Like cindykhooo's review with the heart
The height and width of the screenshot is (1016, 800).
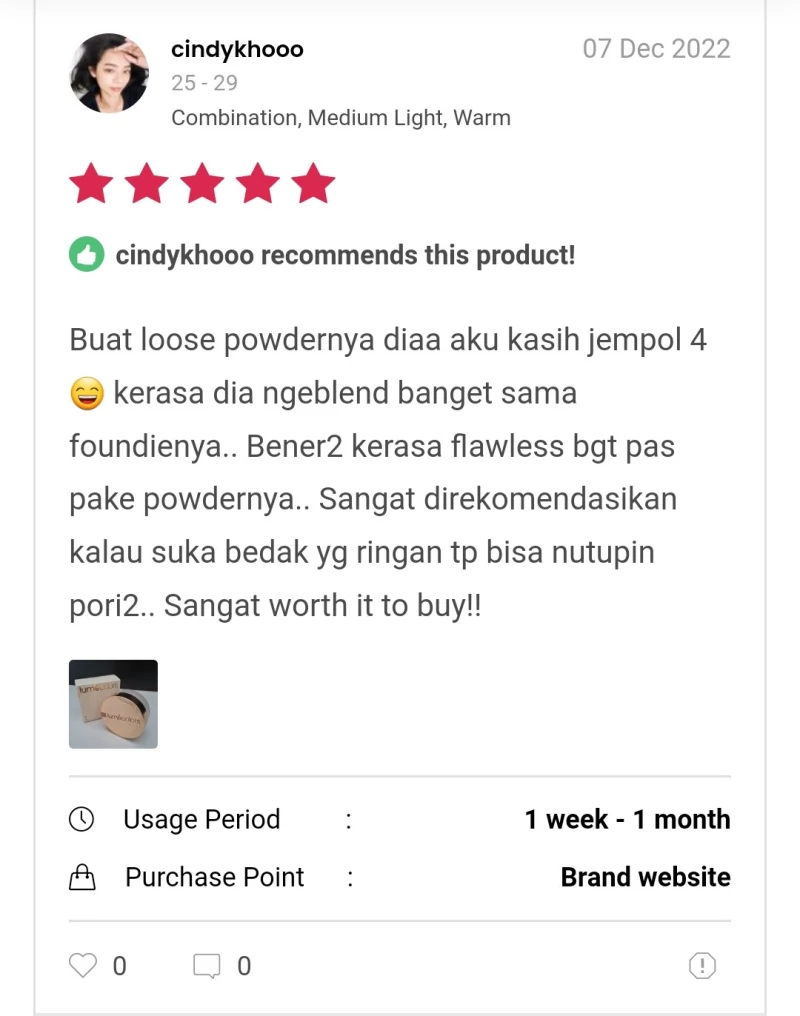[x=83, y=965]
